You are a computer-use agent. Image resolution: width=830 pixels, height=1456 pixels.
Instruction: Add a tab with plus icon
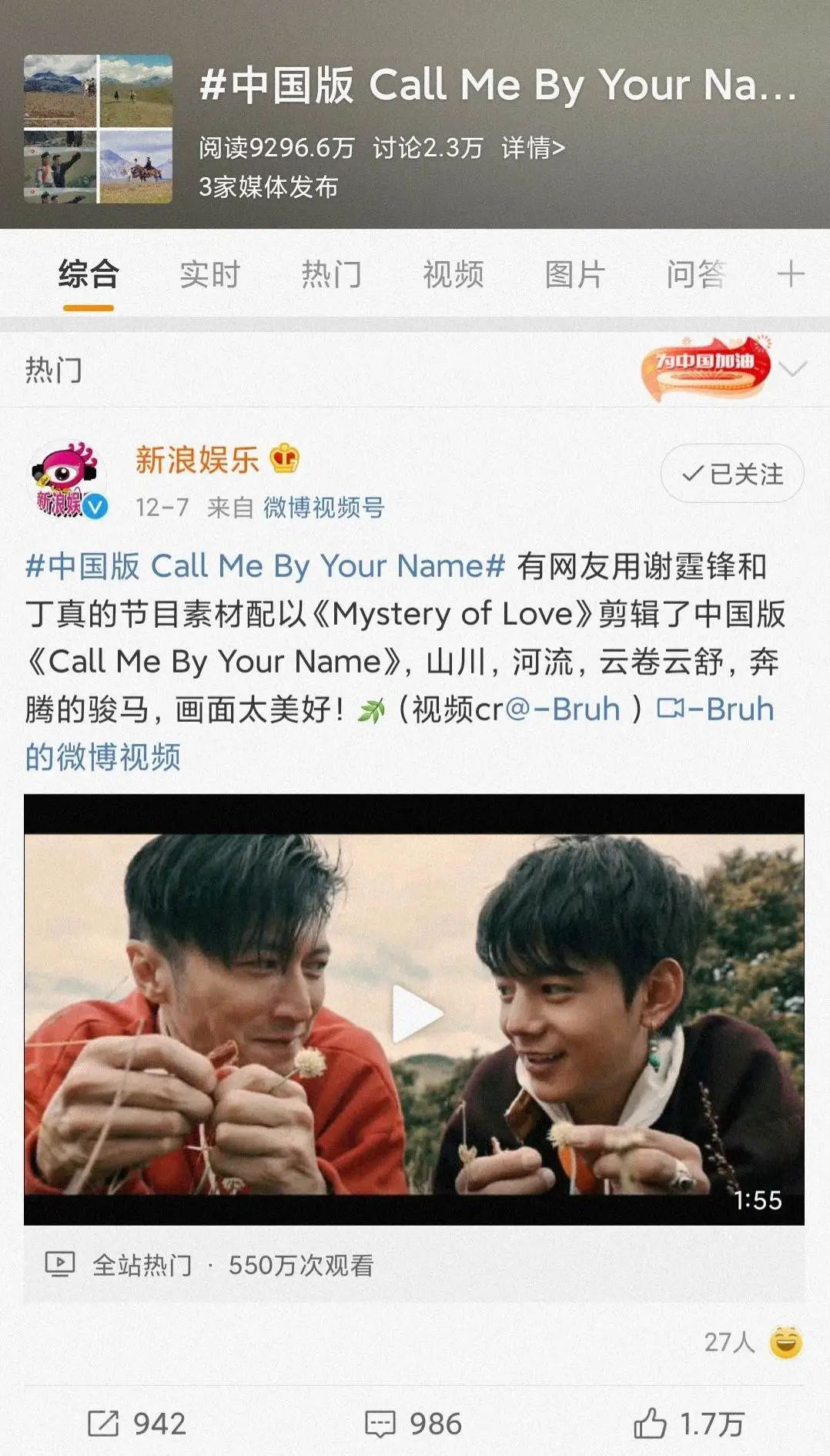pos(791,274)
